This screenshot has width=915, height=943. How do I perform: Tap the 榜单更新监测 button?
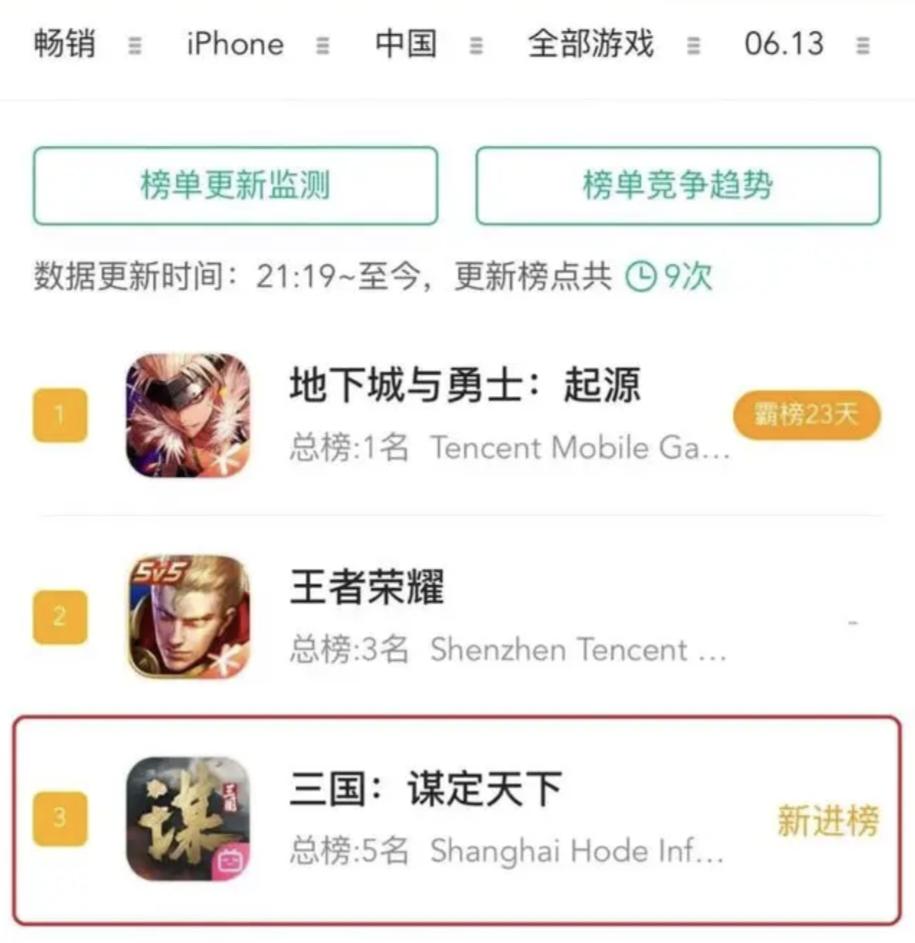[x=235, y=186]
